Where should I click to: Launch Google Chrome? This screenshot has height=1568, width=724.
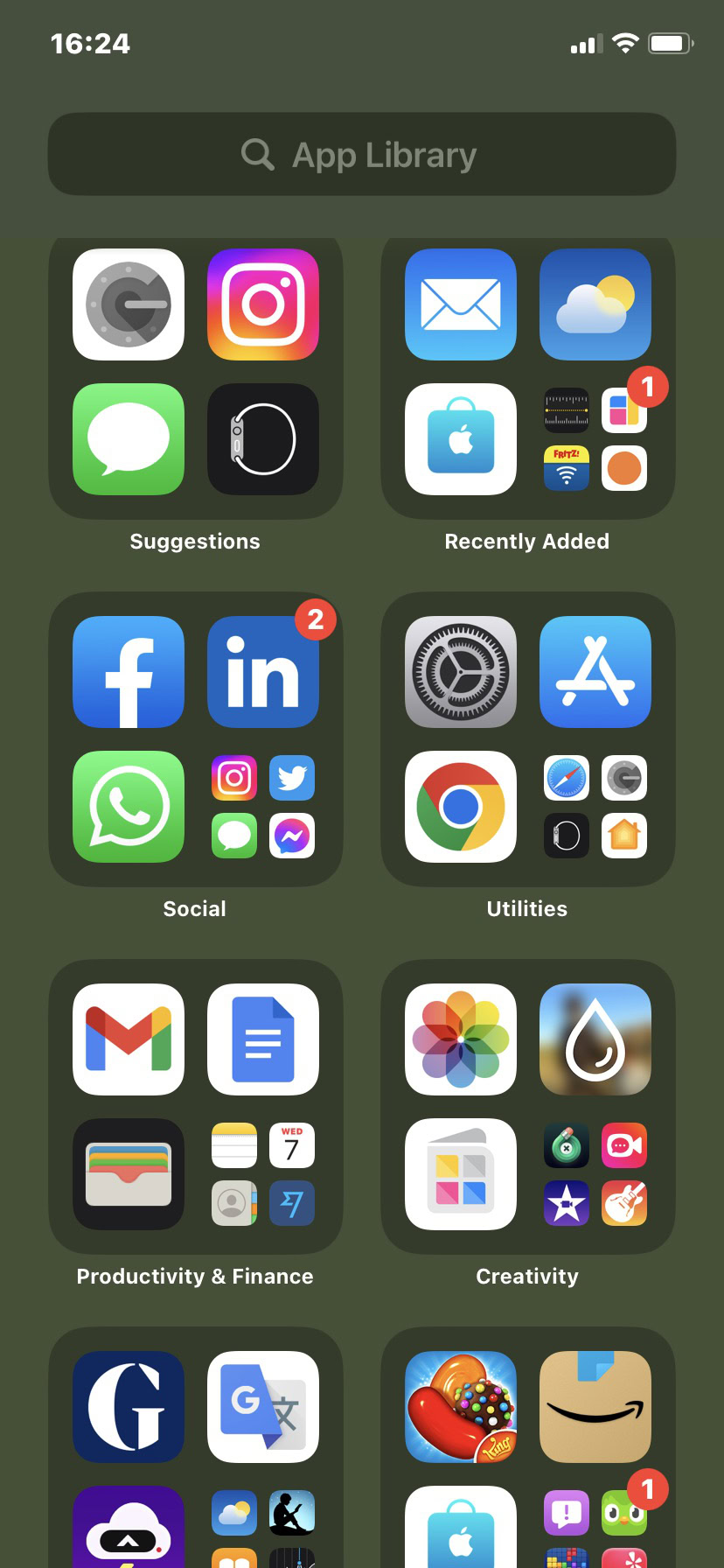click(x=461, y=807)
